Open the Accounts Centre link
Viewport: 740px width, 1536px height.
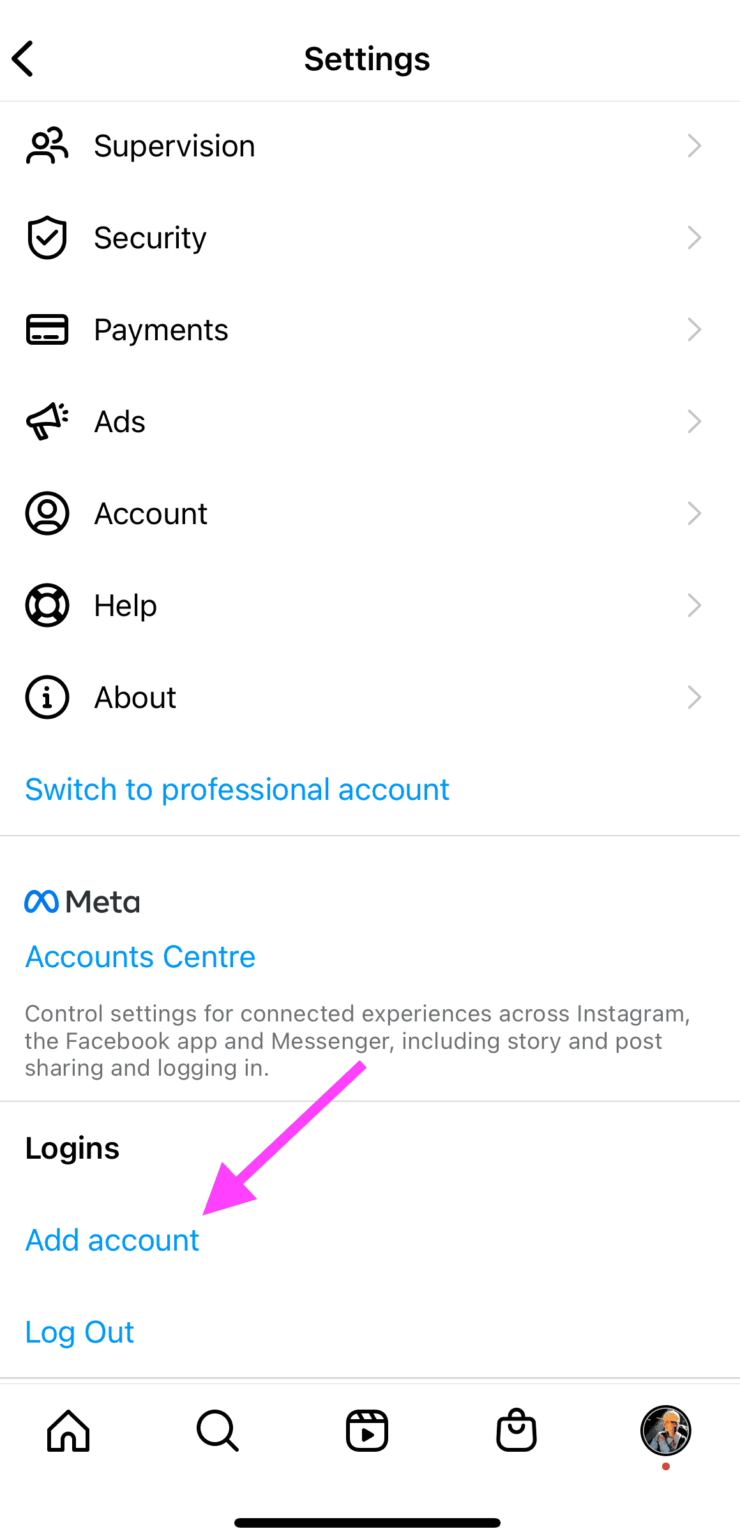point(140,957)
